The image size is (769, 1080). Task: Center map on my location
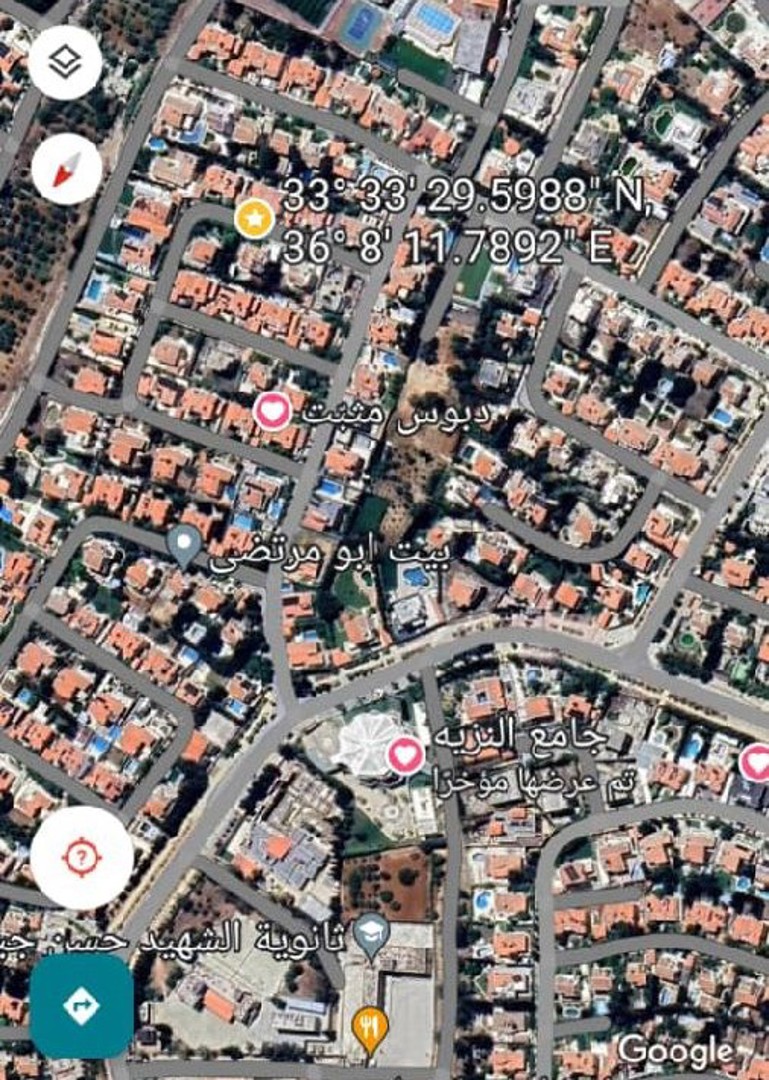tap(82, 857)
